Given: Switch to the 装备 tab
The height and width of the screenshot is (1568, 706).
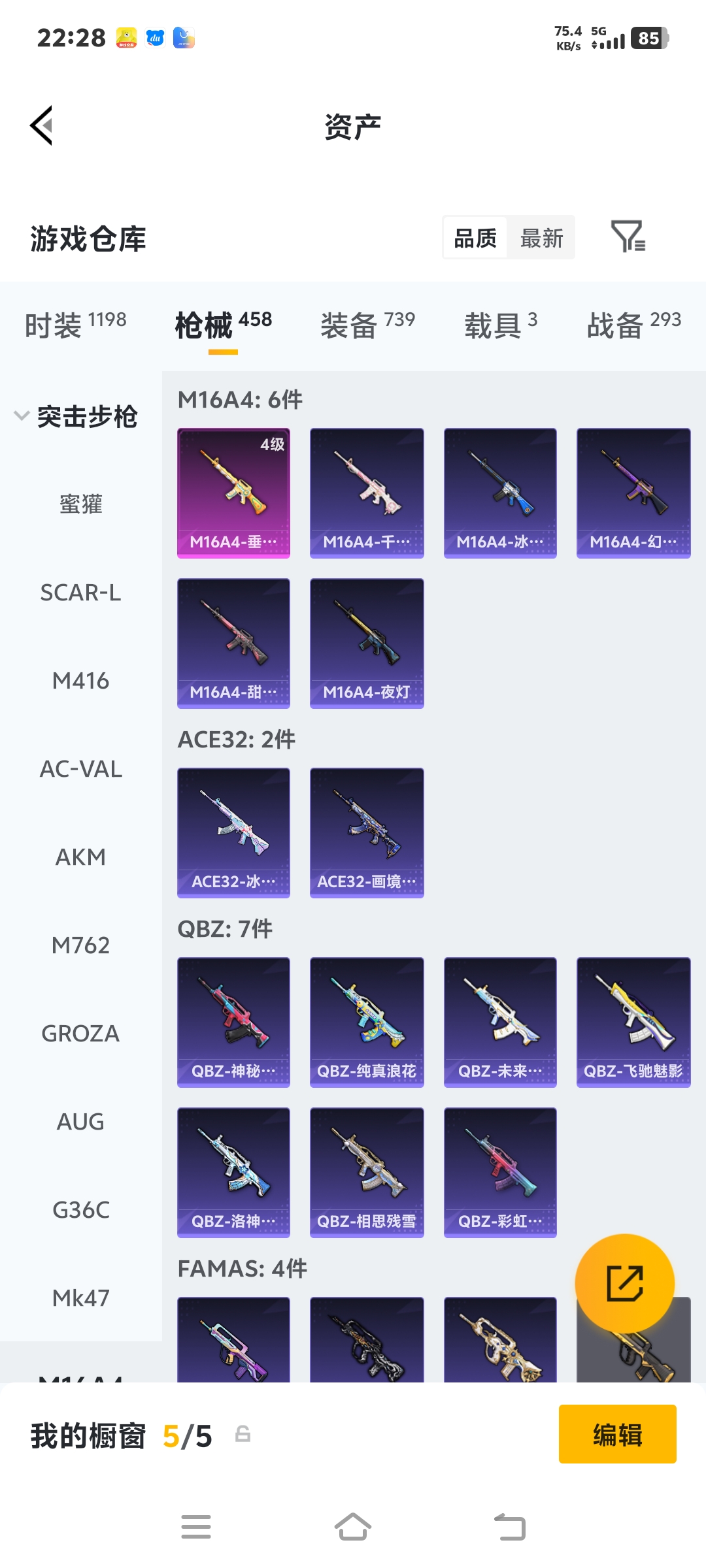Looking at the screenshot, I should coord(367,324).
